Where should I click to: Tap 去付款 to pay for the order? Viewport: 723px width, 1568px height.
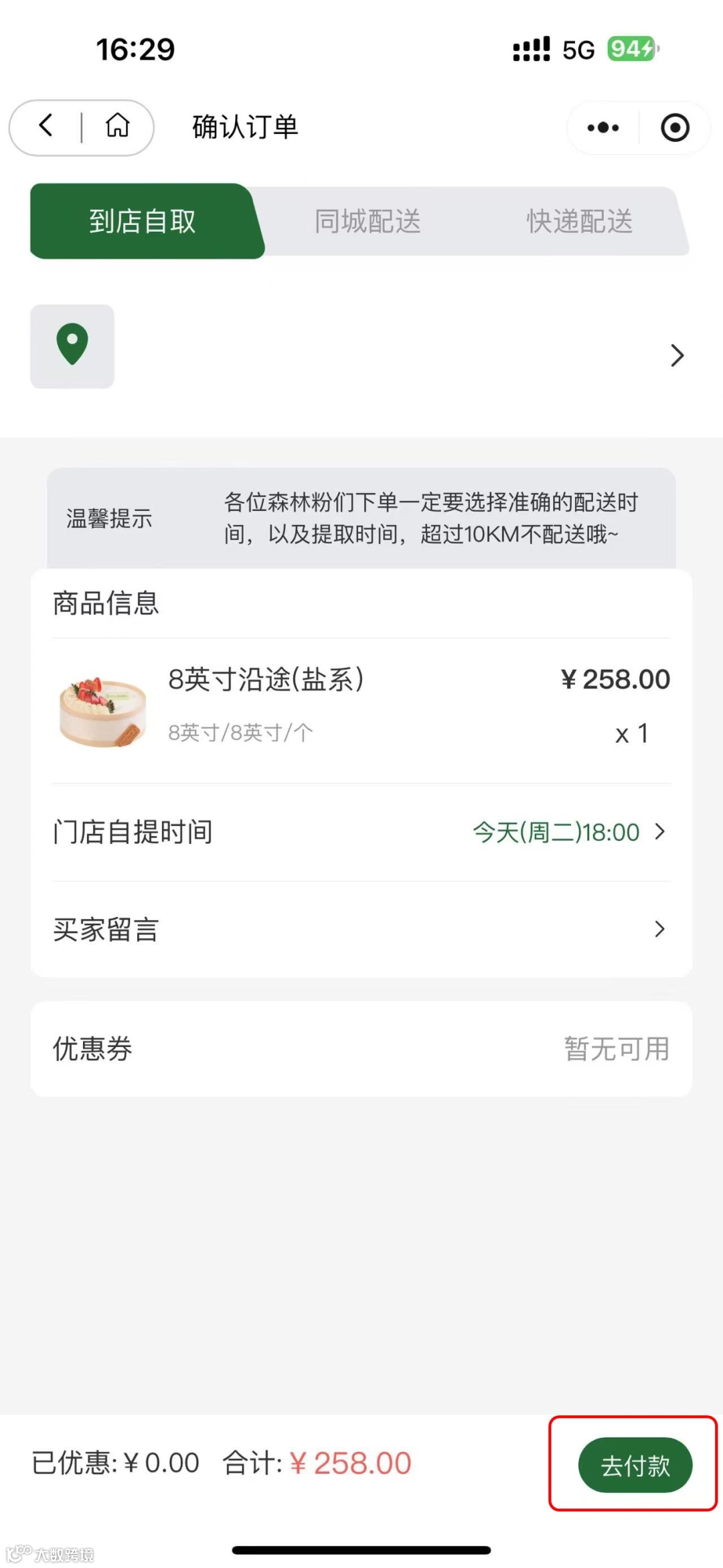[635, 1466]
